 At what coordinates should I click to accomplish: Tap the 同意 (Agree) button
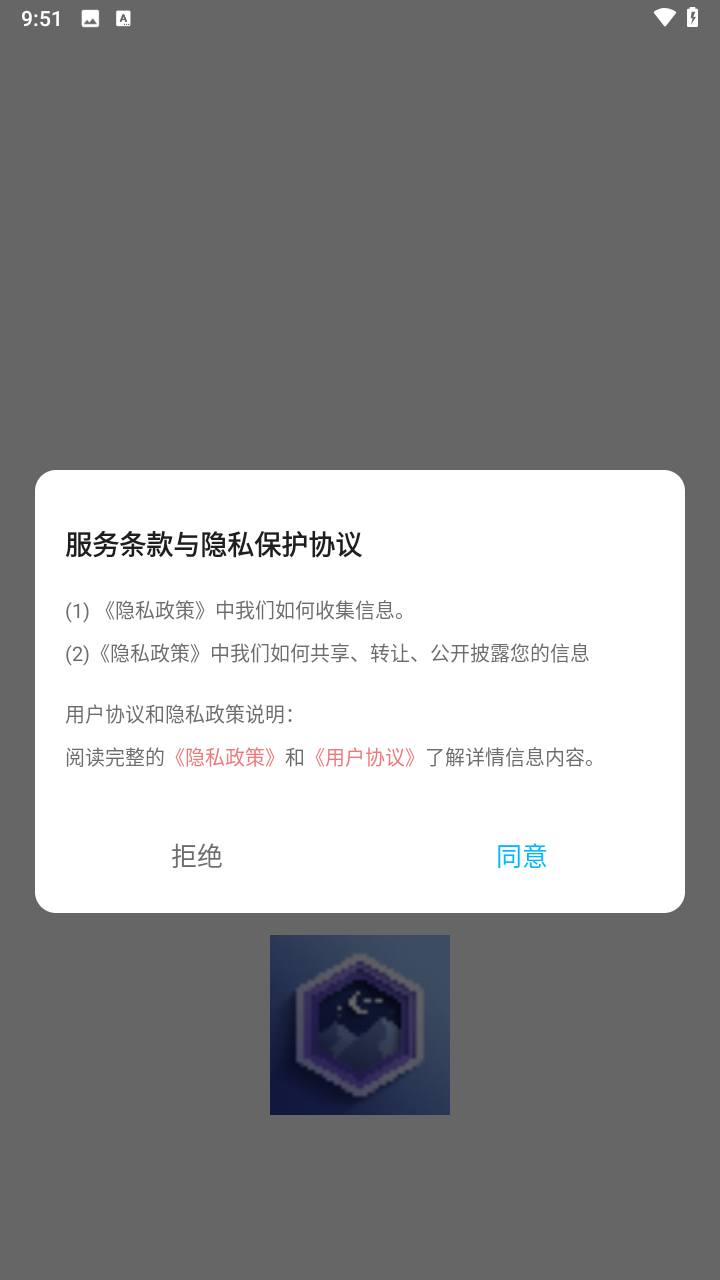521,856
